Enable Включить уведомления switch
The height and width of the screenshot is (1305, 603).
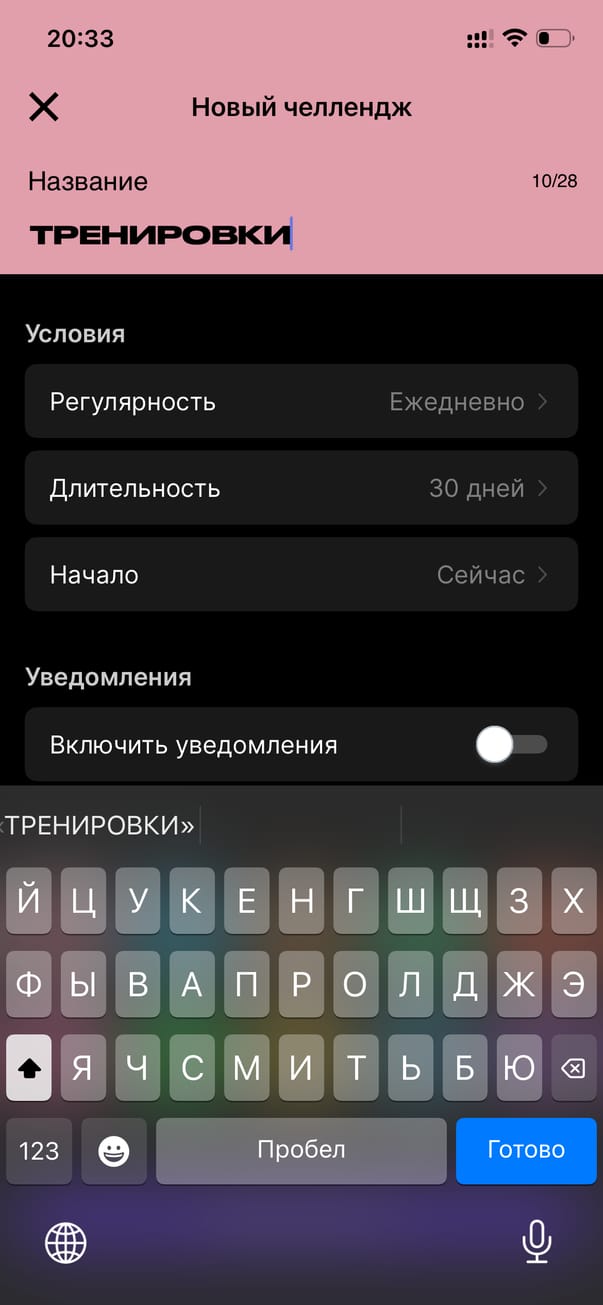click(511, 745)
